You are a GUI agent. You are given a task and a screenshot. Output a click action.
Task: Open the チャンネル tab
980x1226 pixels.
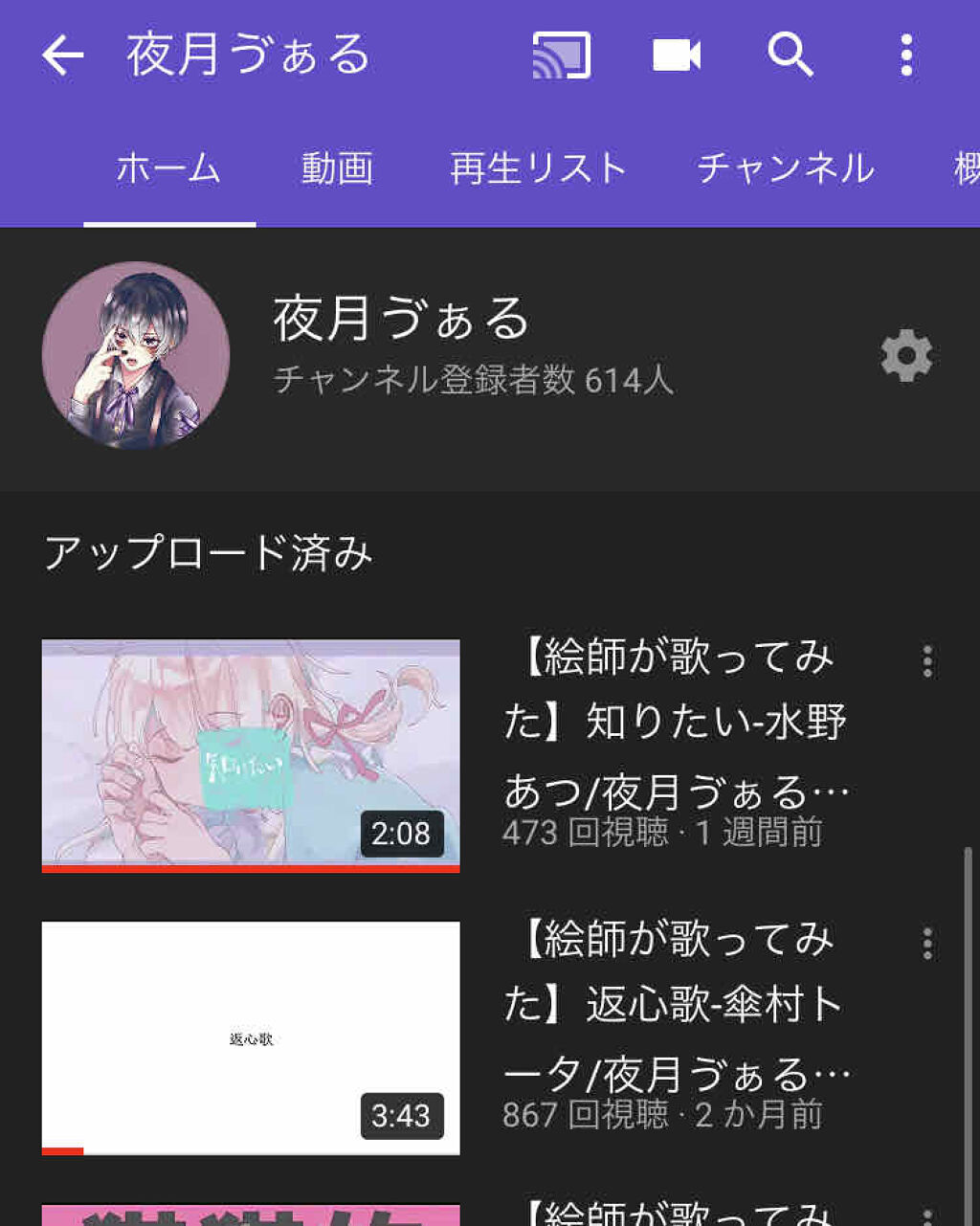[x=787, y=168]
